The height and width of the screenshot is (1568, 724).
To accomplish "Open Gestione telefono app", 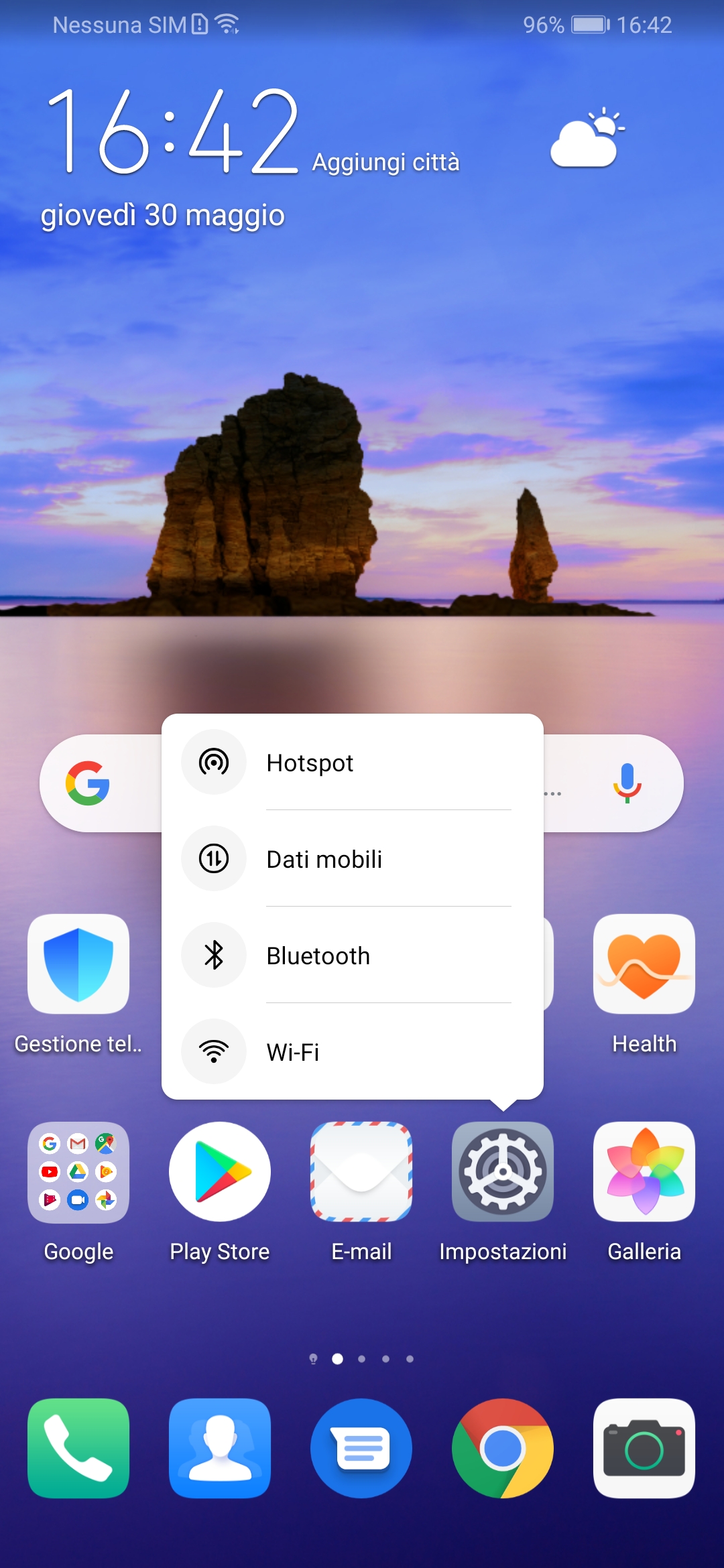I will tap(78, 964).
